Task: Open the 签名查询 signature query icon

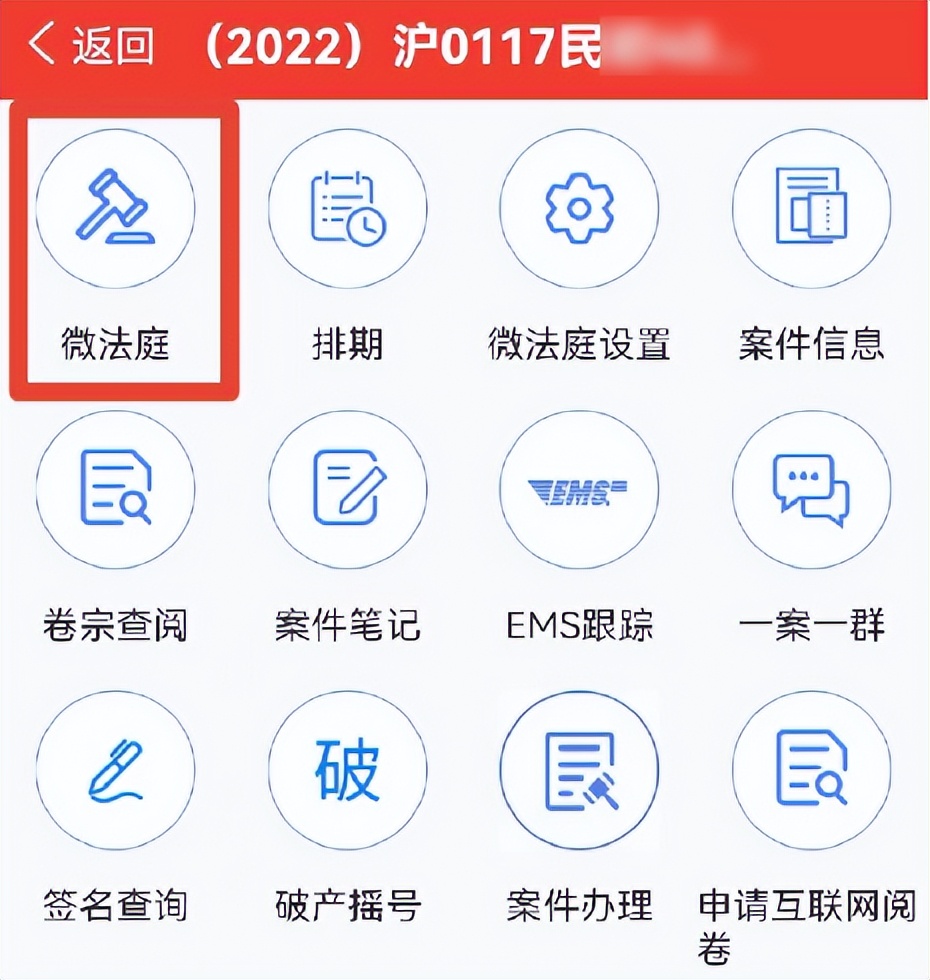Action: pyautogui.click(x=115, y=768)
